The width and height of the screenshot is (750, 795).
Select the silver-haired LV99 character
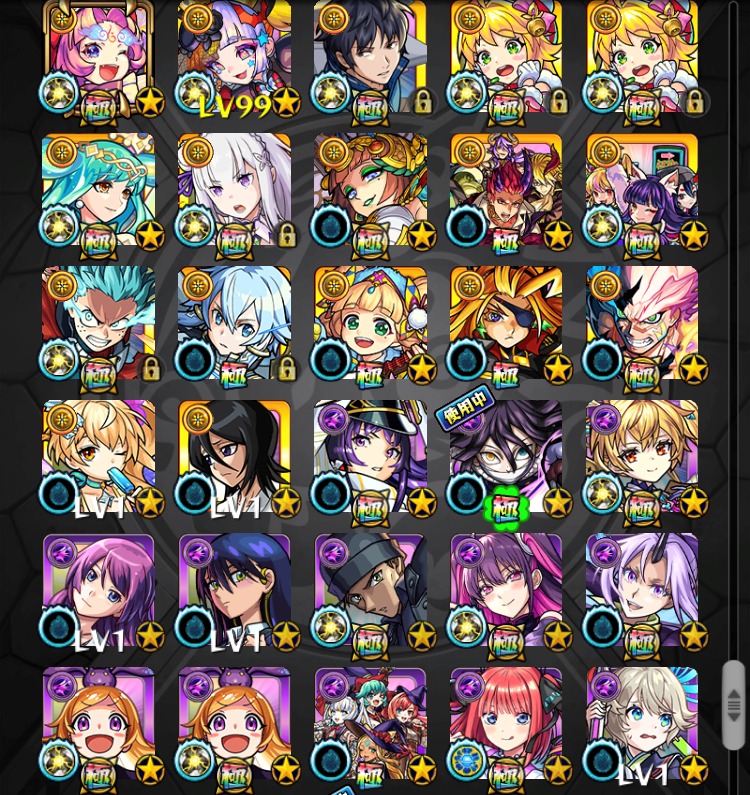(x=234, y=55)
